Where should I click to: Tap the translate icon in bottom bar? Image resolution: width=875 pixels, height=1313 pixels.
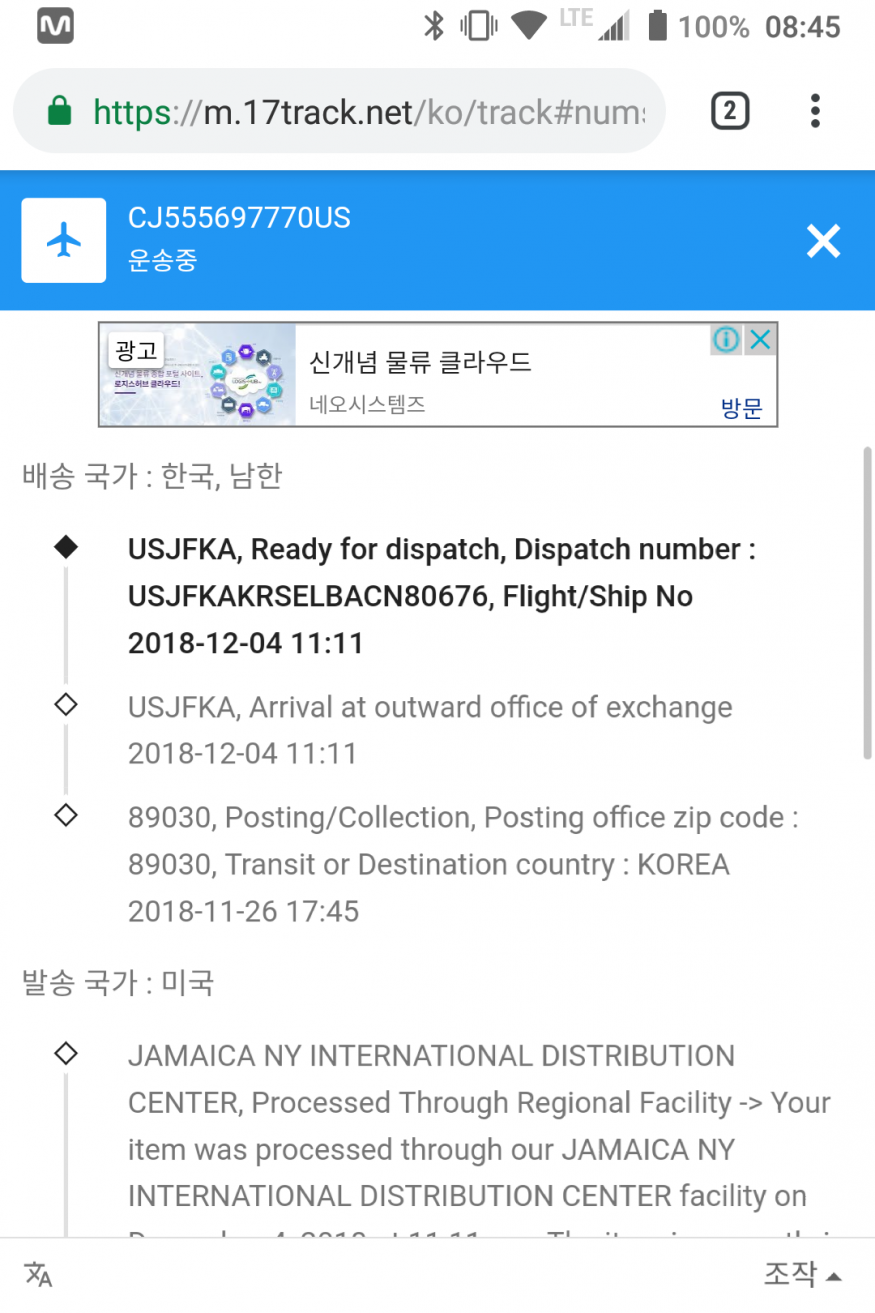pyautogui.click(x=38, y=1274)
